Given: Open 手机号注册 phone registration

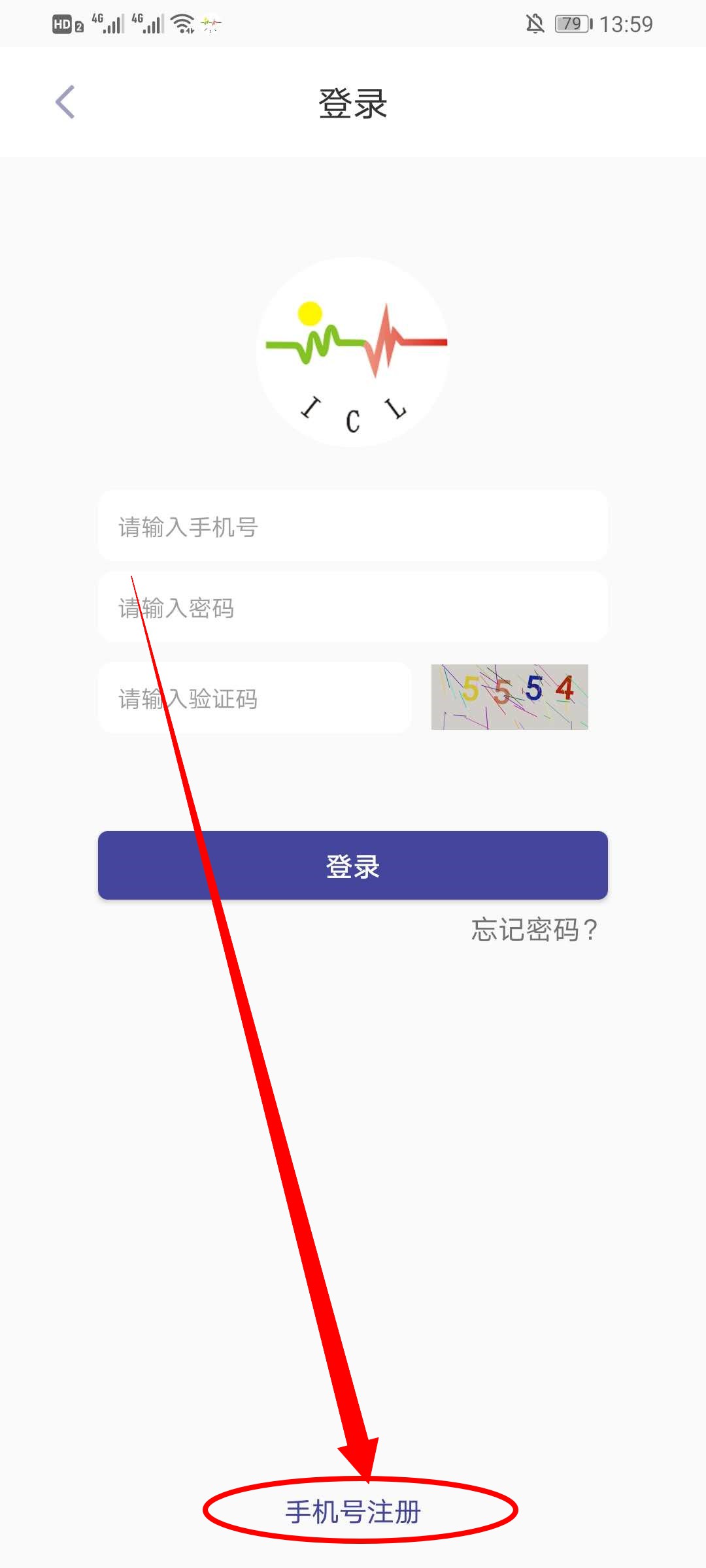Looking at the screenshot, I should point(353,1512).
